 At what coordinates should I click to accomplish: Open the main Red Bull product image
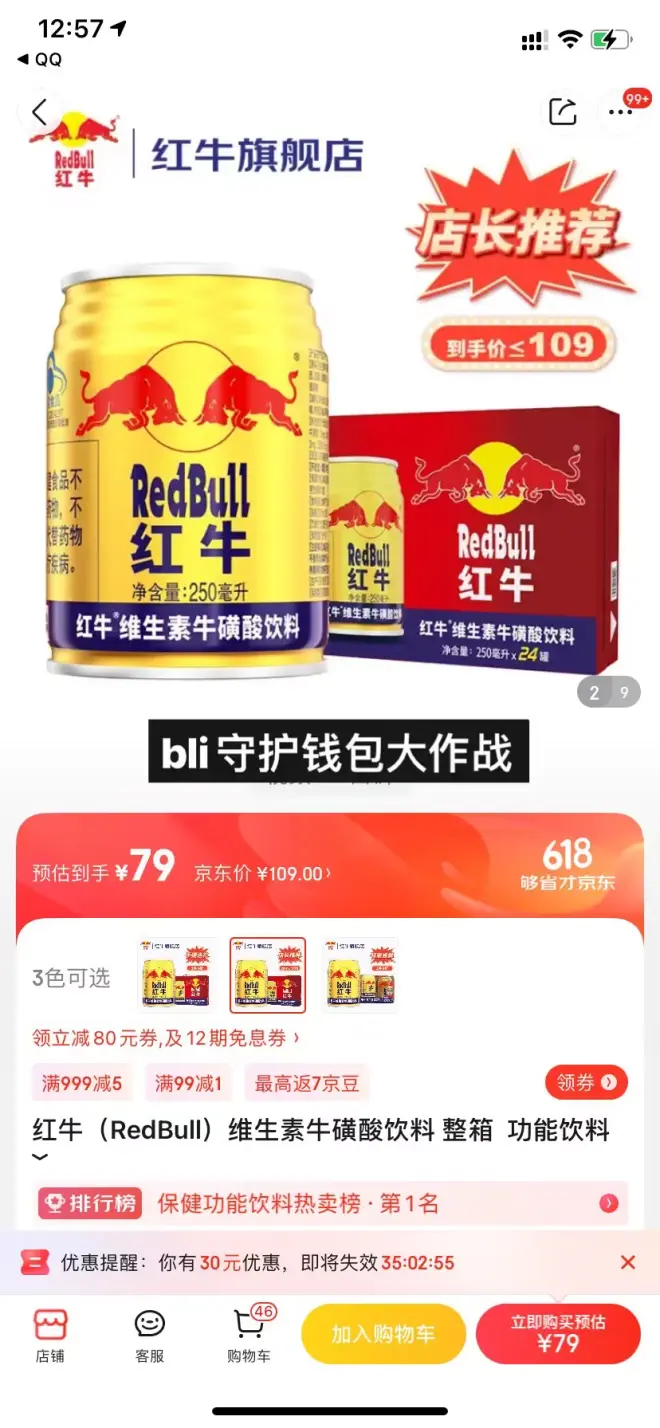click(x=330, y=450)
